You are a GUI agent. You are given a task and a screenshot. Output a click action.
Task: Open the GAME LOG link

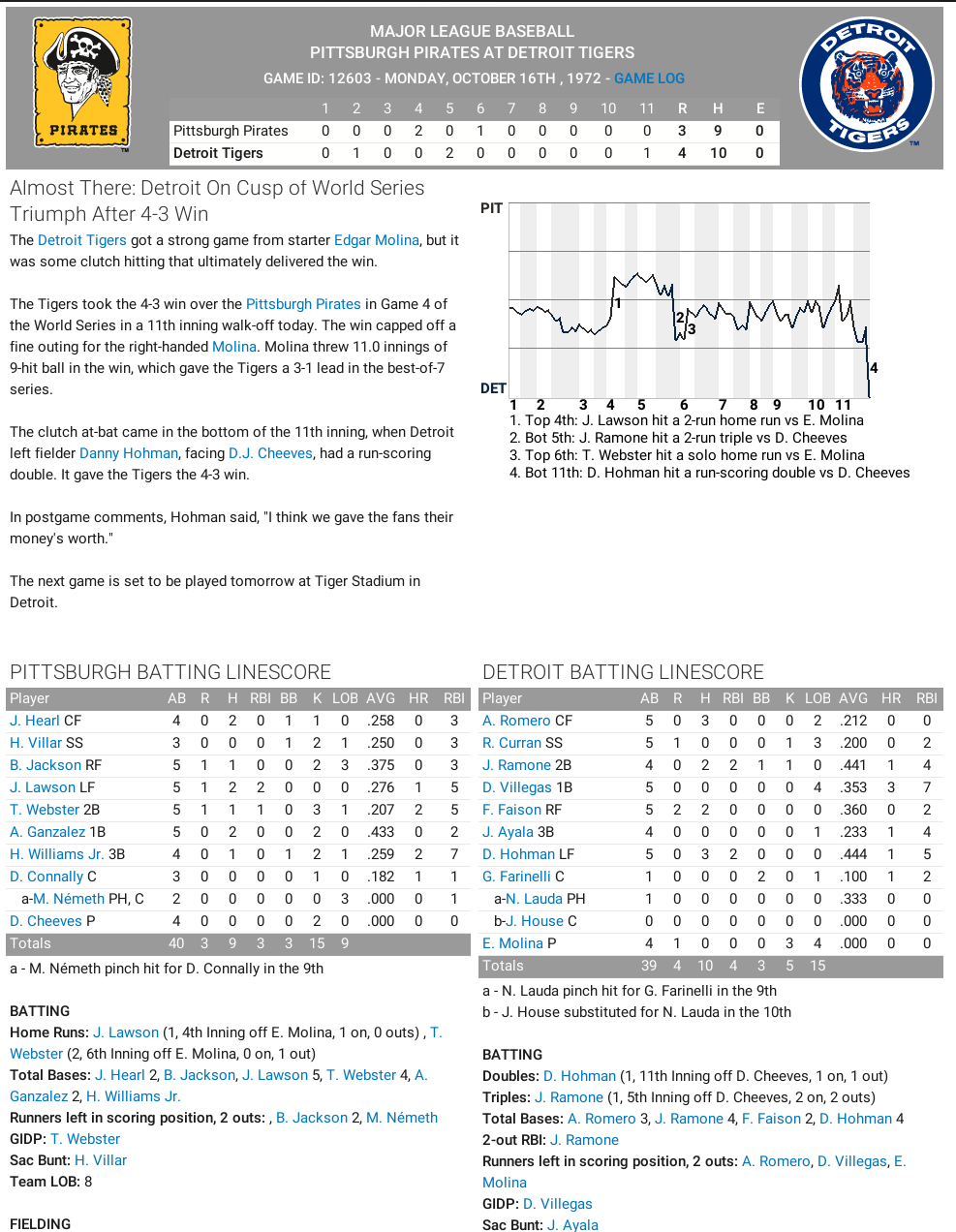tap(649, 78)
